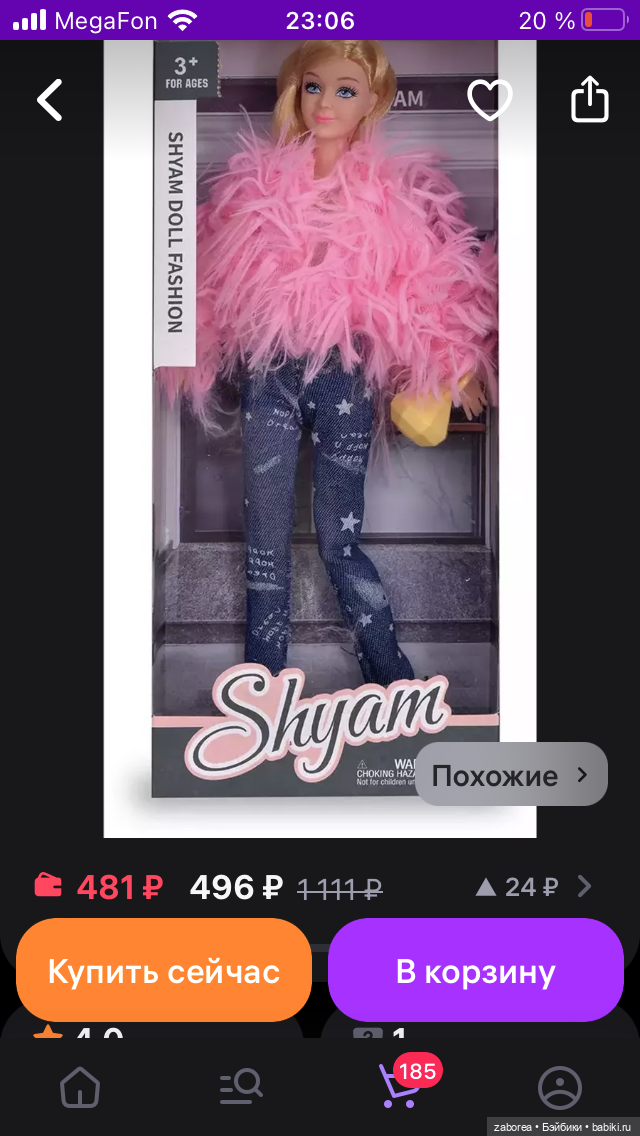
Task: Tap Купить сейчас to buy now
Action: point(164,971)
